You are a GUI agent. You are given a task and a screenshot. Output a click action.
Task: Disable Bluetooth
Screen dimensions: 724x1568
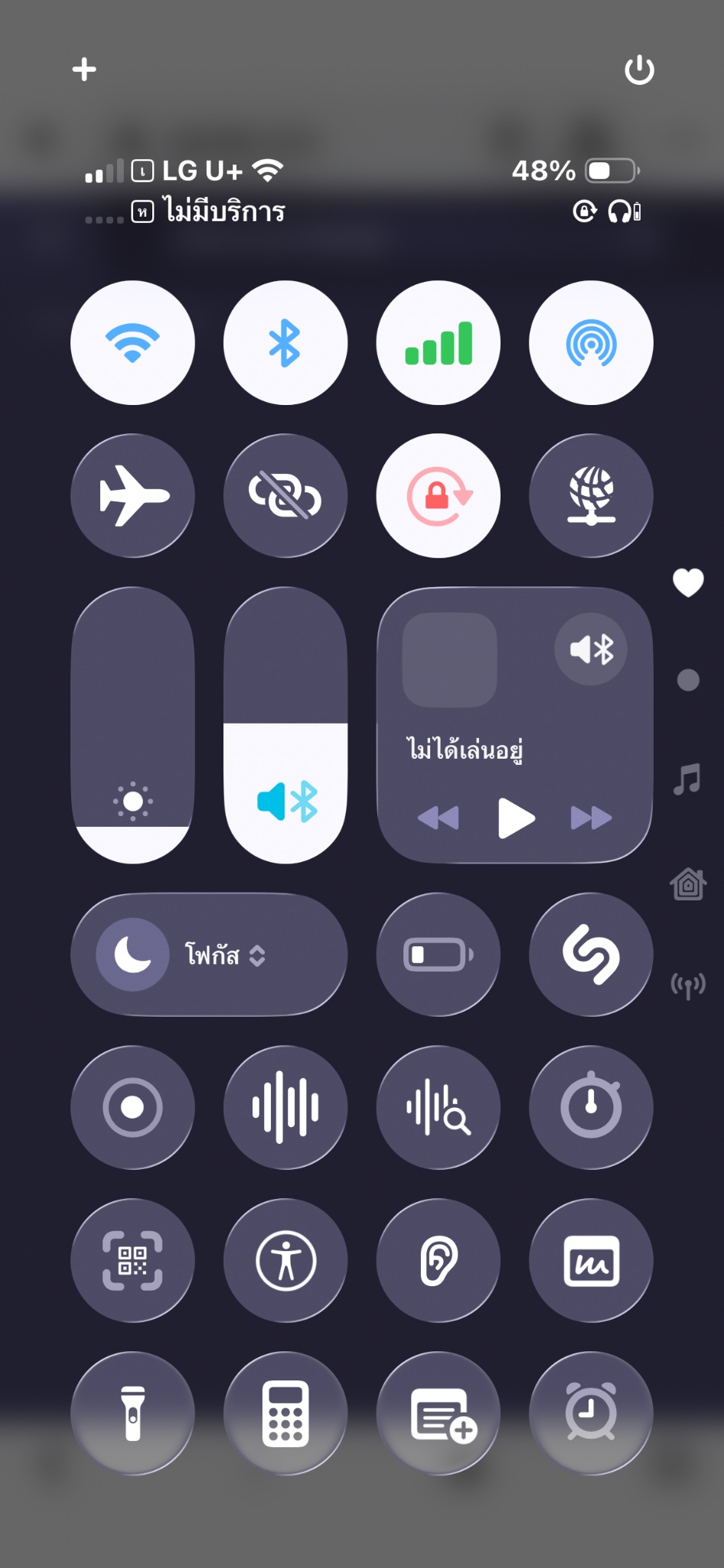point(285,342)
